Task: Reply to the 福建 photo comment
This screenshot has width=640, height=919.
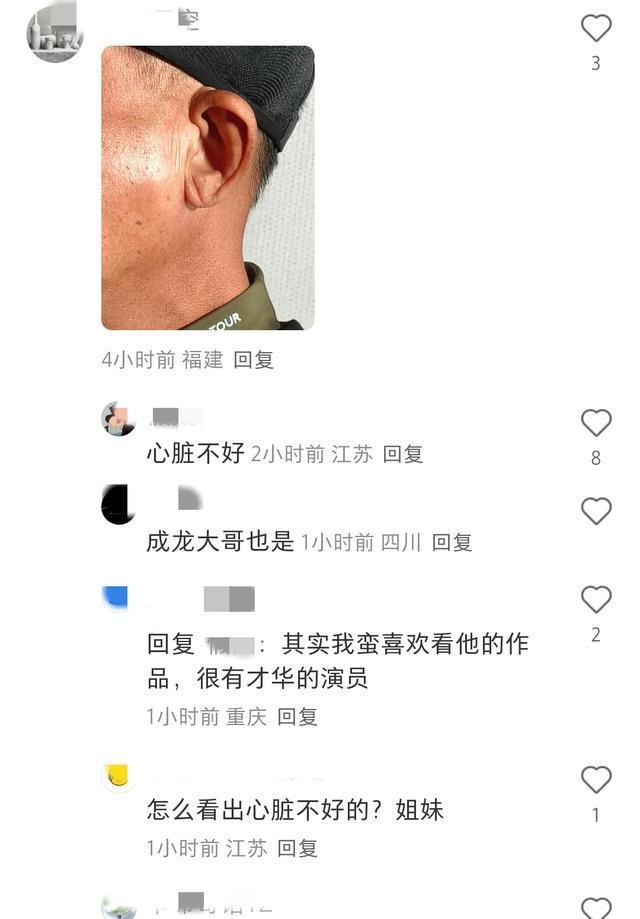Action: (x=254, y=360)
